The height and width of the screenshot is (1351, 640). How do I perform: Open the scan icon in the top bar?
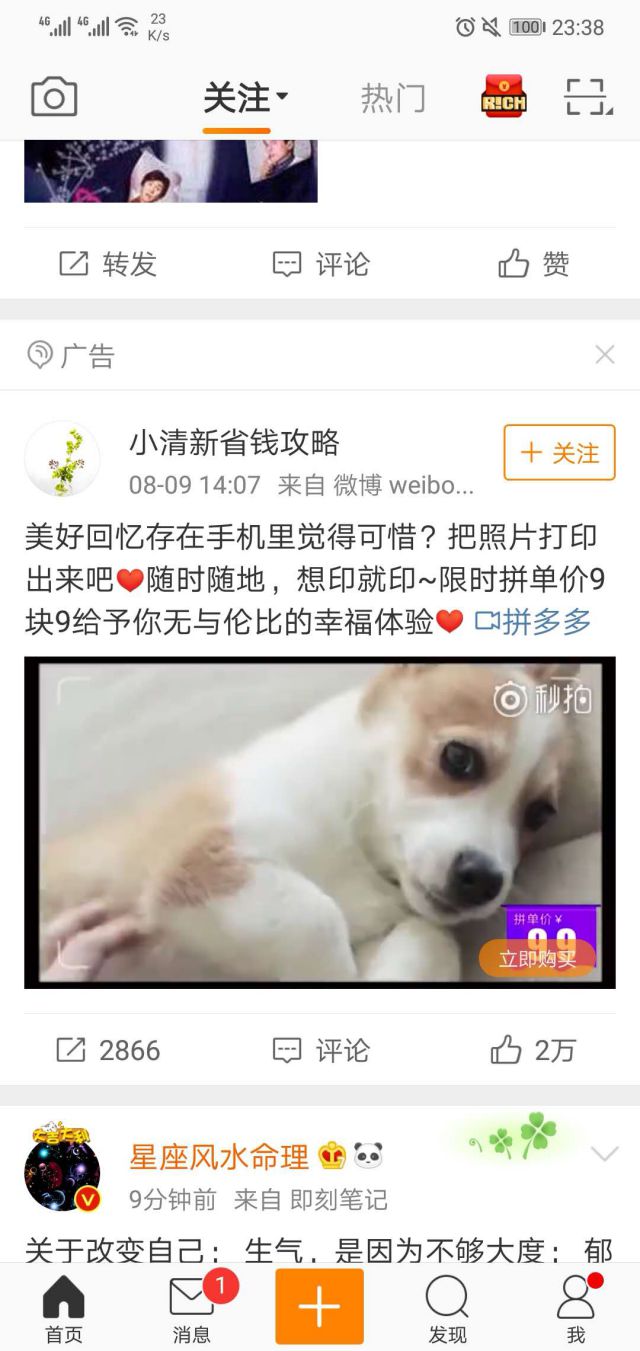(x=587, y=98)
